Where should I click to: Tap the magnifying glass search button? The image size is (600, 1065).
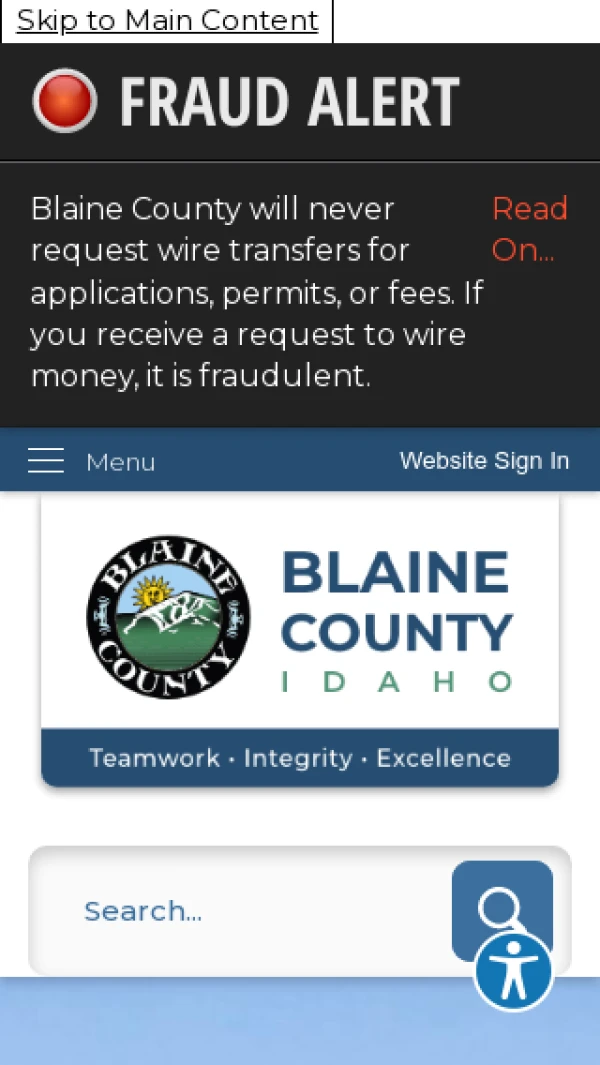click(x=500, y=896)
